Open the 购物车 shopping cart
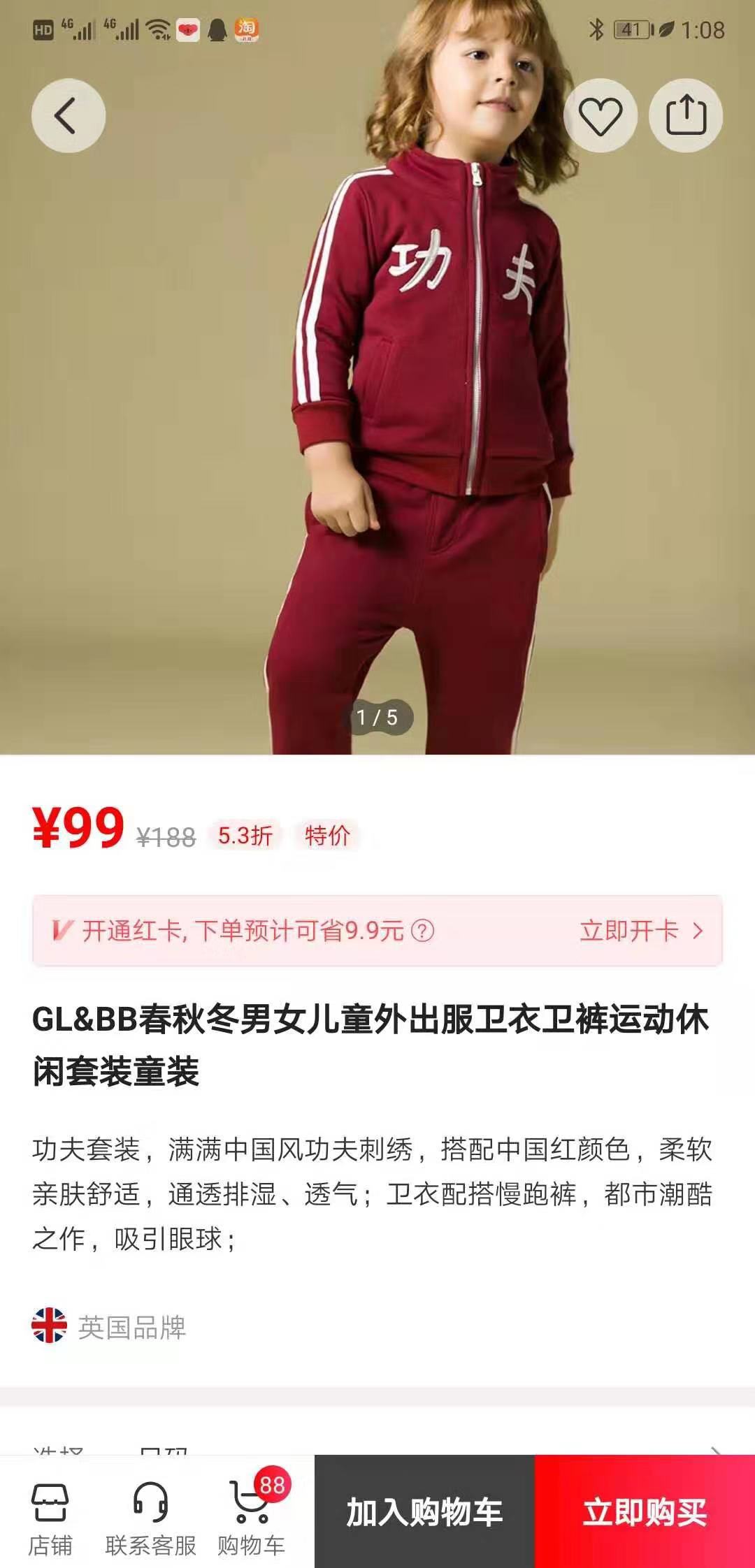755x1568 pixels. pos(252,1511)
